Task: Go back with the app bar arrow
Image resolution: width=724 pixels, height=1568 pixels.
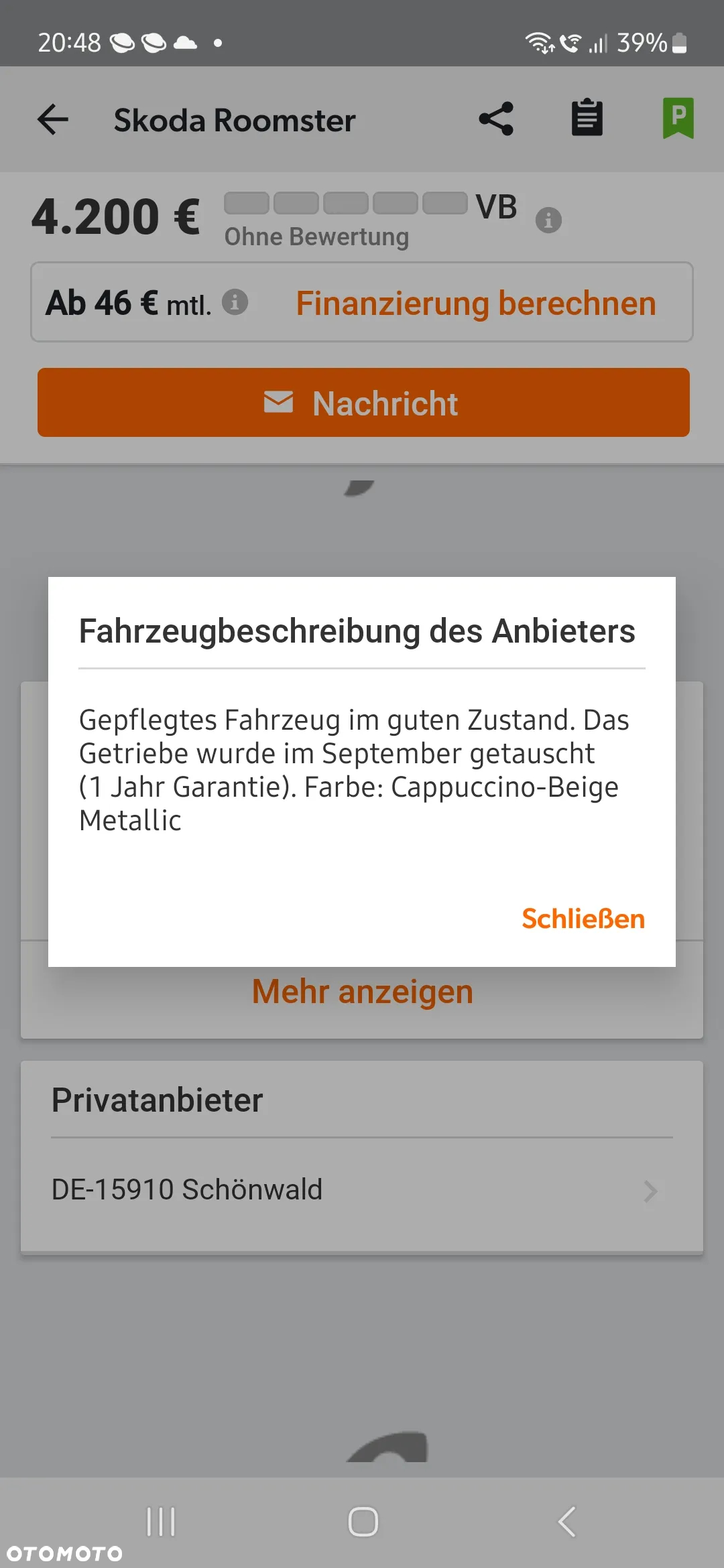Action: (x=53, y=120)
